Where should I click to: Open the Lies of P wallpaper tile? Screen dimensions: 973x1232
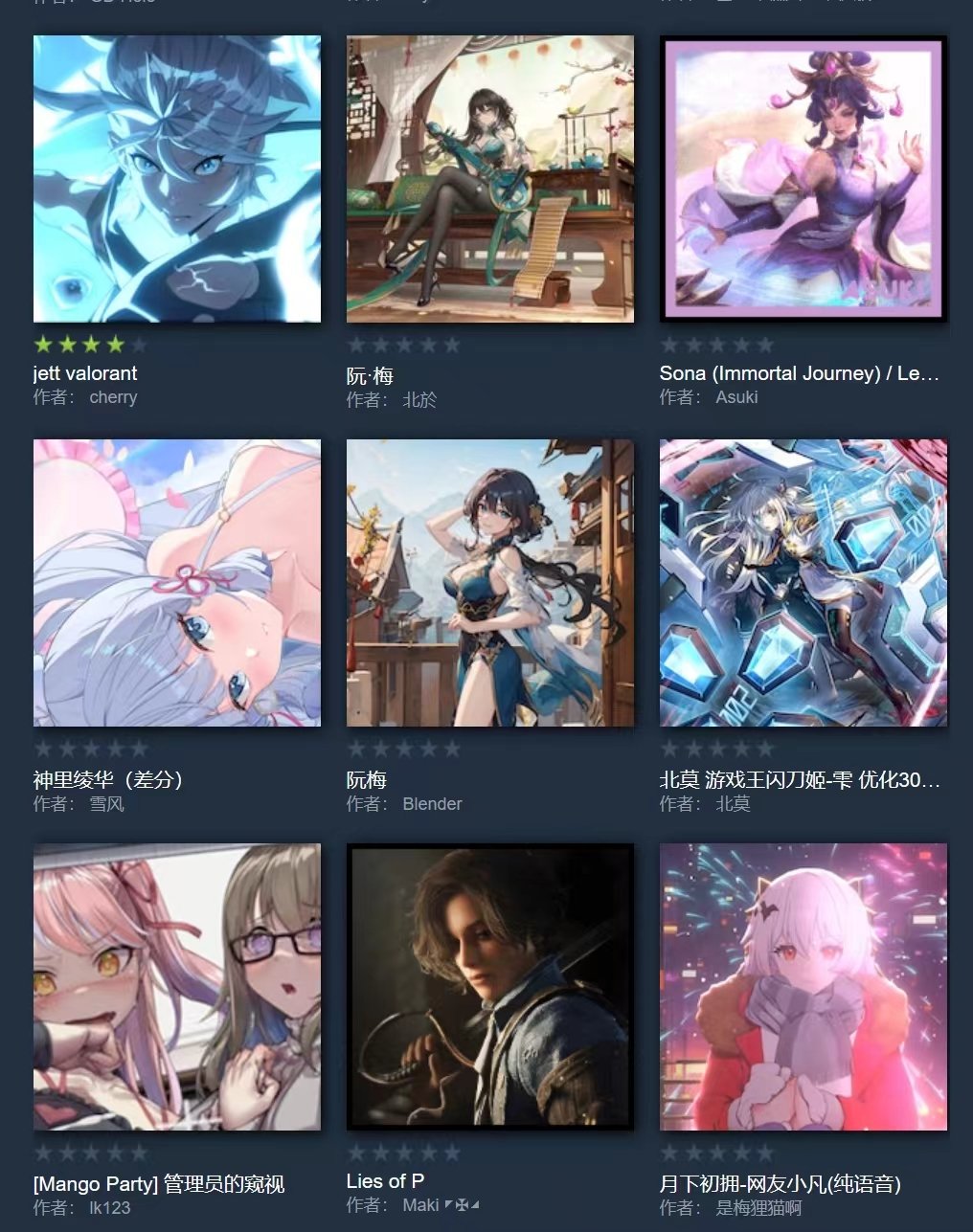(x=489, y=987)
